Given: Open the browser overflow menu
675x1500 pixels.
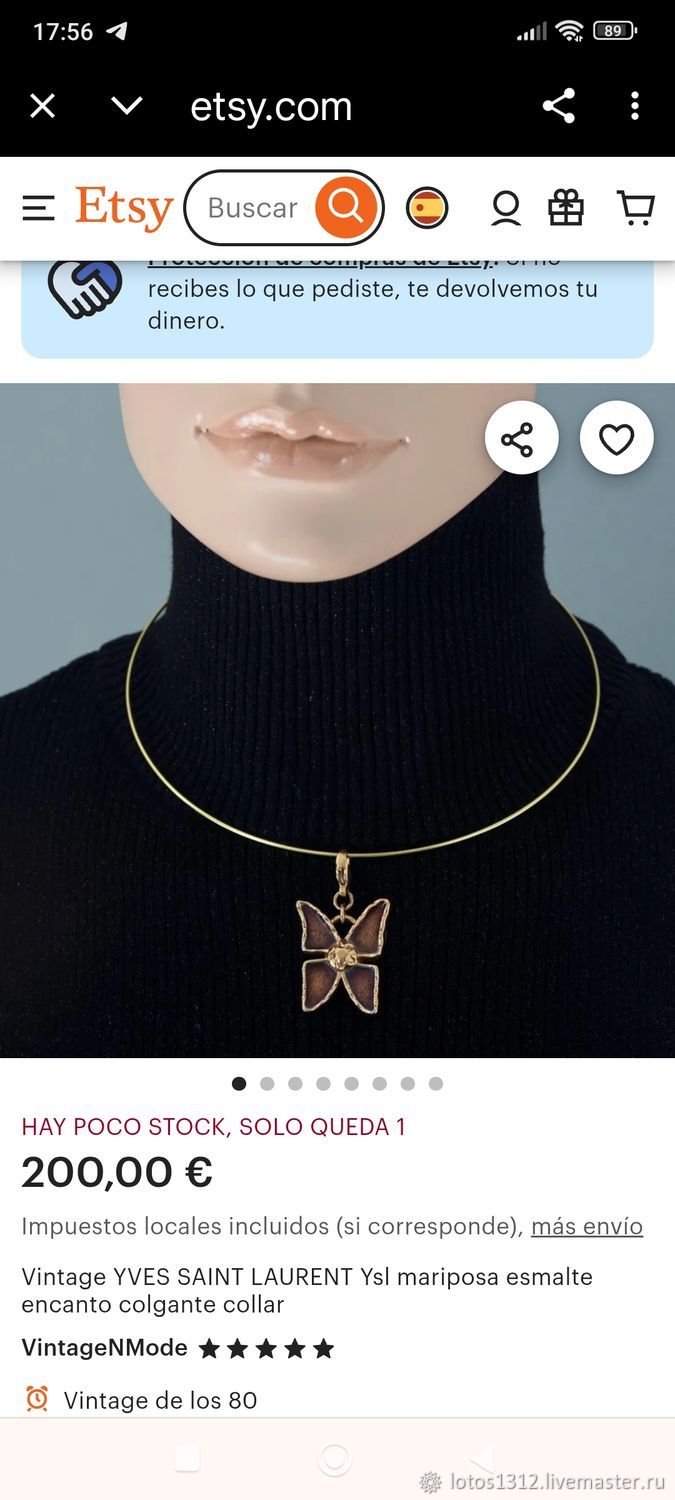Looking at the screenshot, I should [634, 106].
